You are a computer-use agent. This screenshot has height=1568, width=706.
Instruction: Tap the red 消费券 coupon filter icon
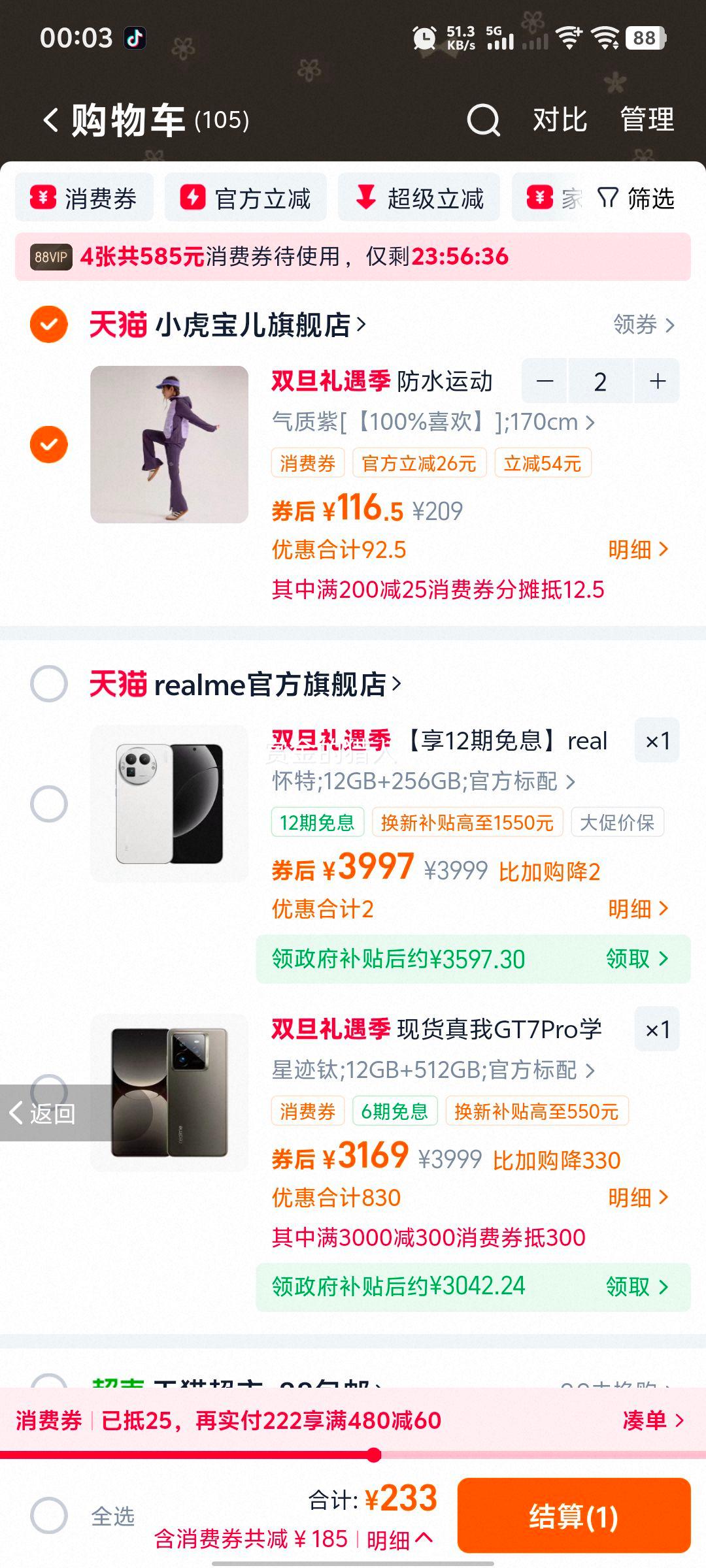tap(42, 197)
